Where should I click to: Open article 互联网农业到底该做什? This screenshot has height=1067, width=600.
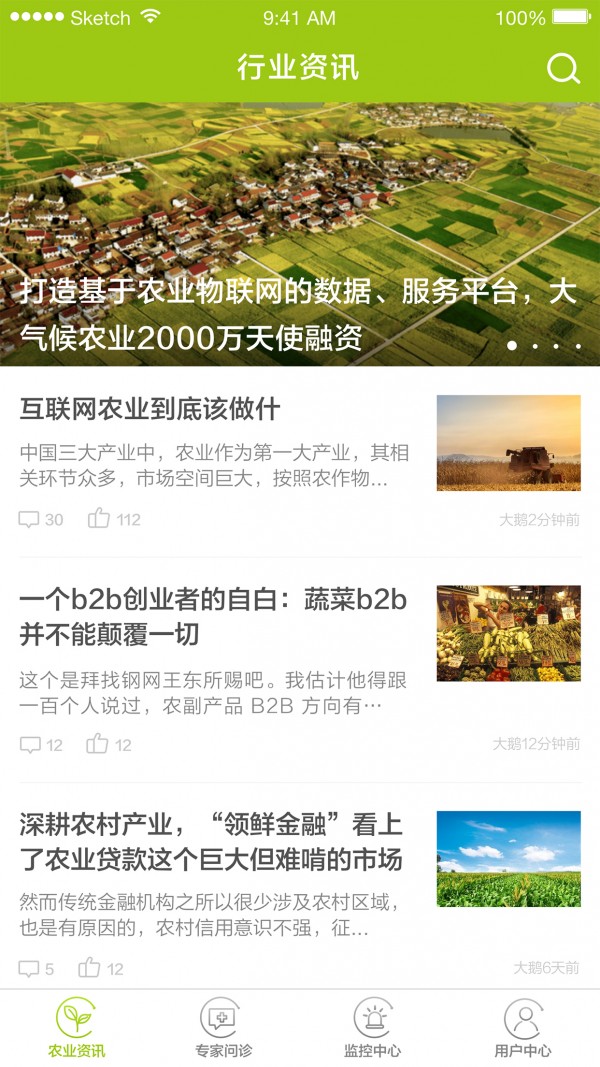150,409
